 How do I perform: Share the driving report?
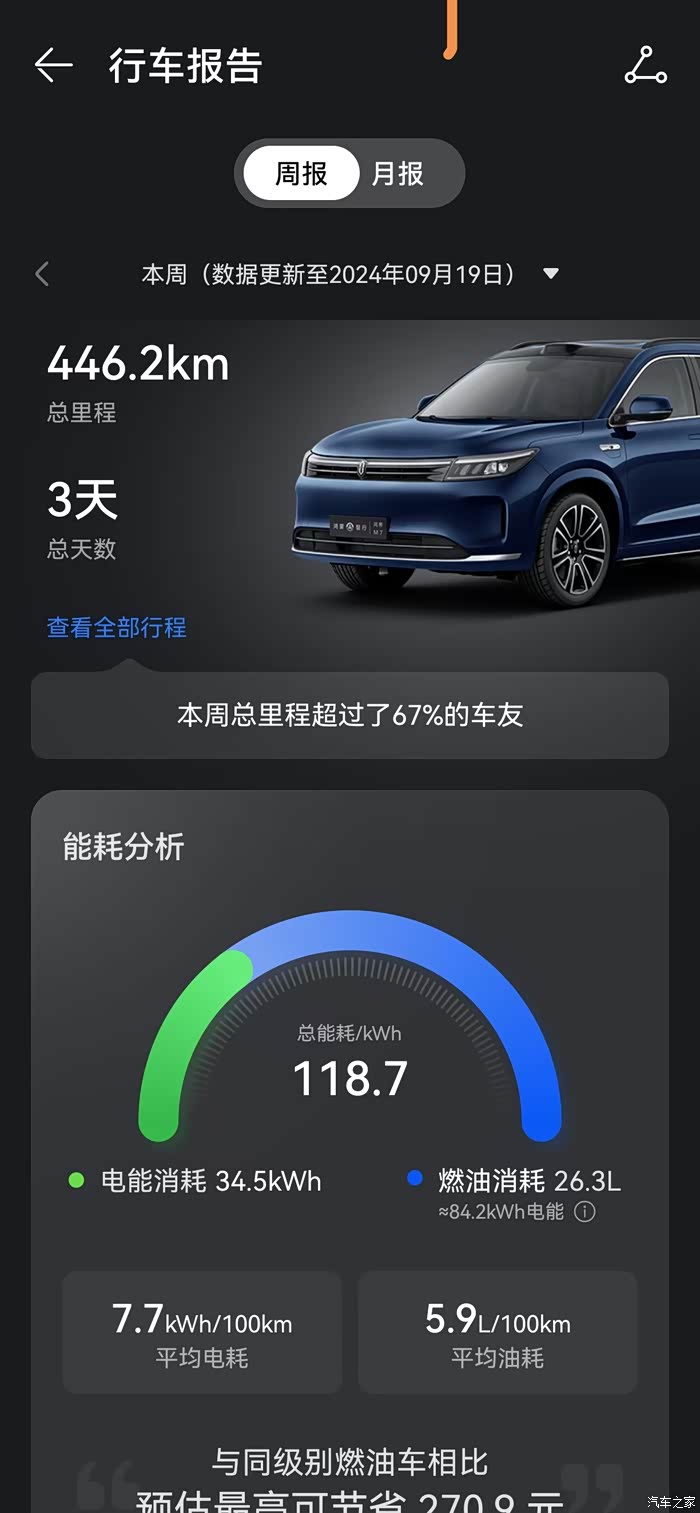(645, 65)
